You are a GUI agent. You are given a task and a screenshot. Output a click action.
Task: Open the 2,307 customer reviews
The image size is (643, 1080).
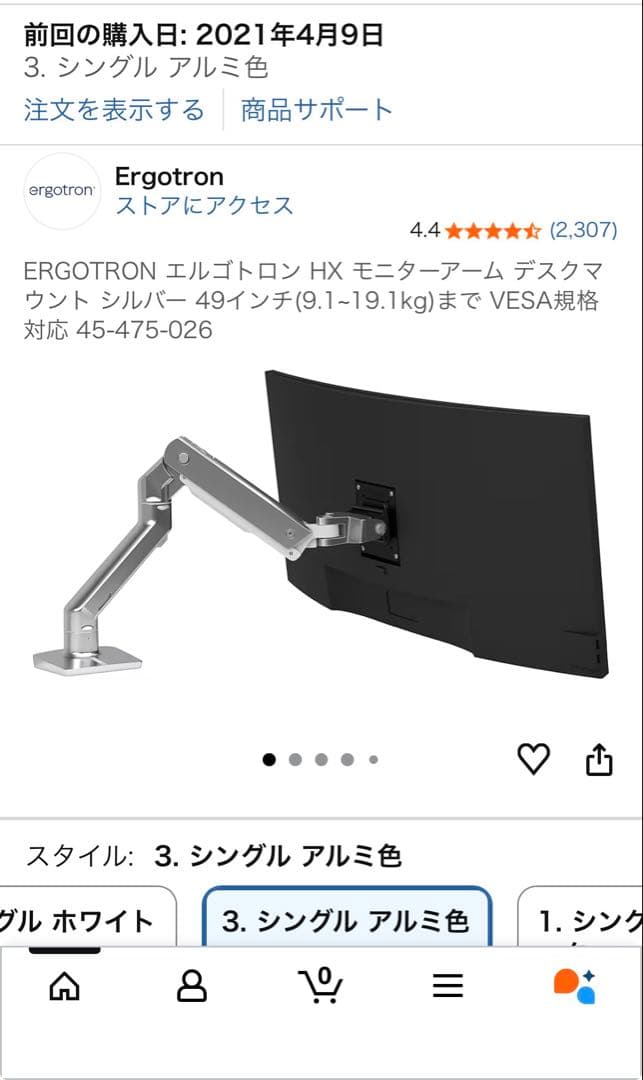pyautogui.click(x=584, y=230)
